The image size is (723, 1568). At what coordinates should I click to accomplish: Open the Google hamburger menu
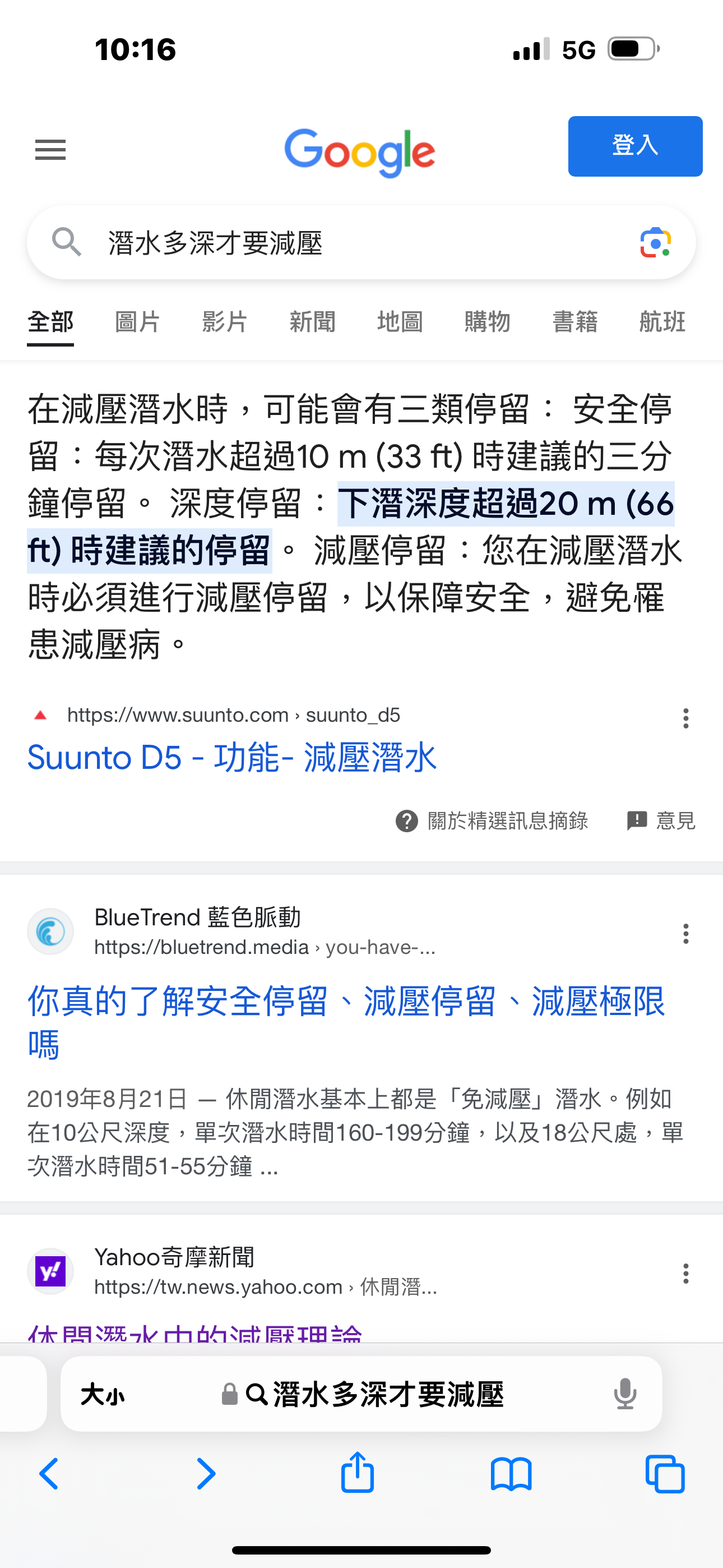point(50,149)
